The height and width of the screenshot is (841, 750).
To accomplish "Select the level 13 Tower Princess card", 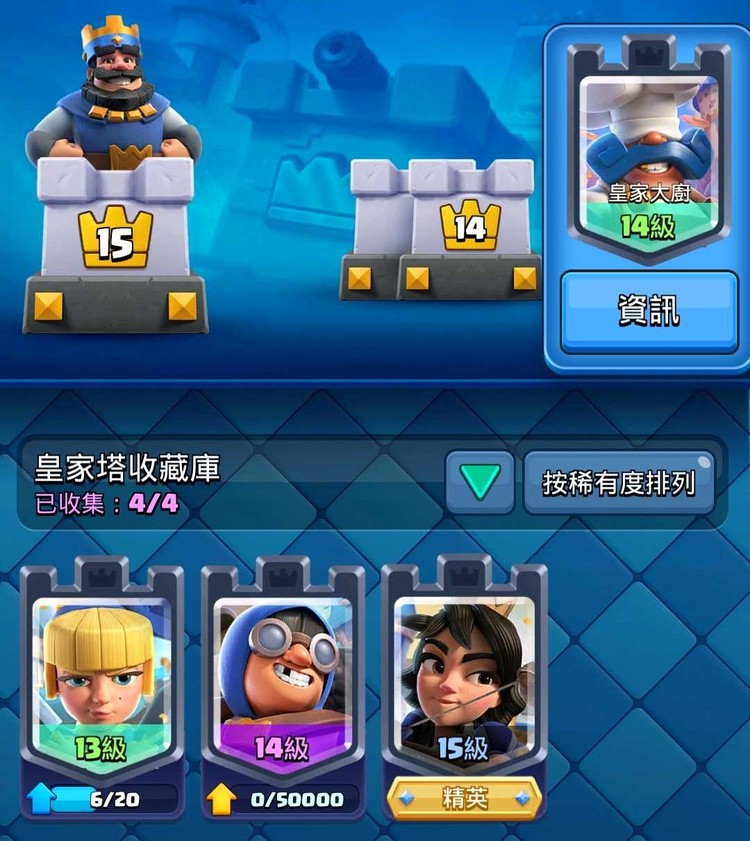I will click(x=101, y=680).
